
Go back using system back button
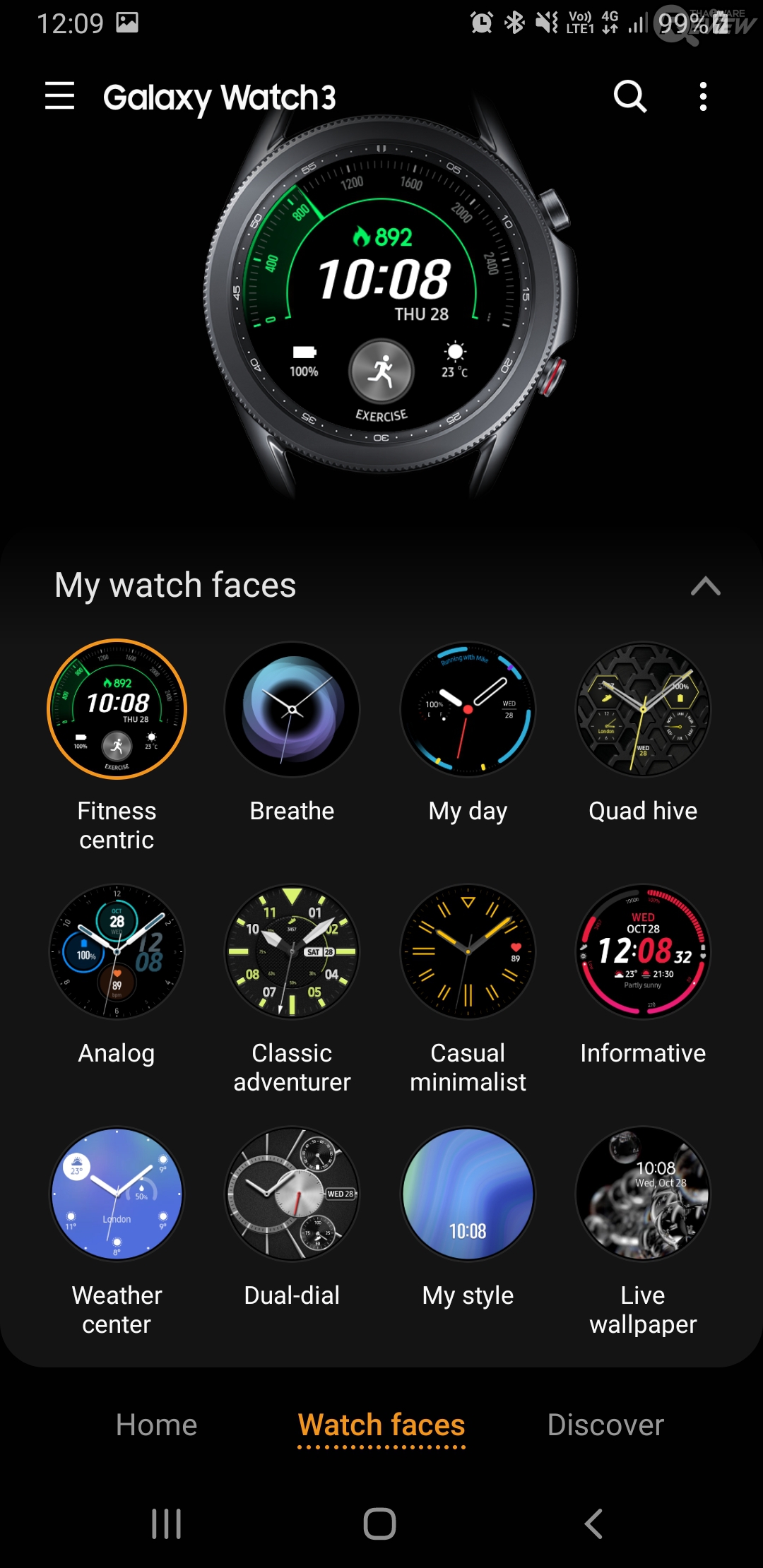point(593,1524)
